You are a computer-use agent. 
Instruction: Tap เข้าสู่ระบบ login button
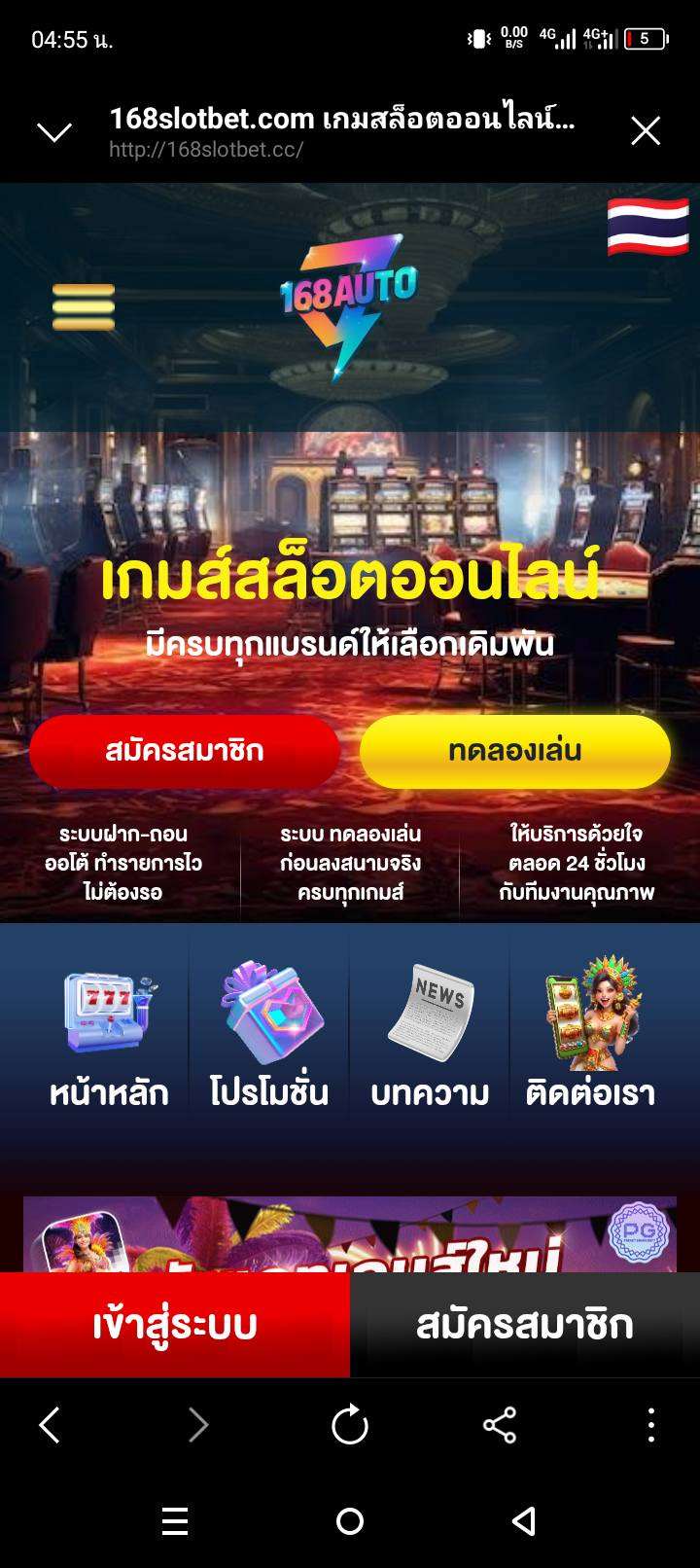(x=175, y=1325)
